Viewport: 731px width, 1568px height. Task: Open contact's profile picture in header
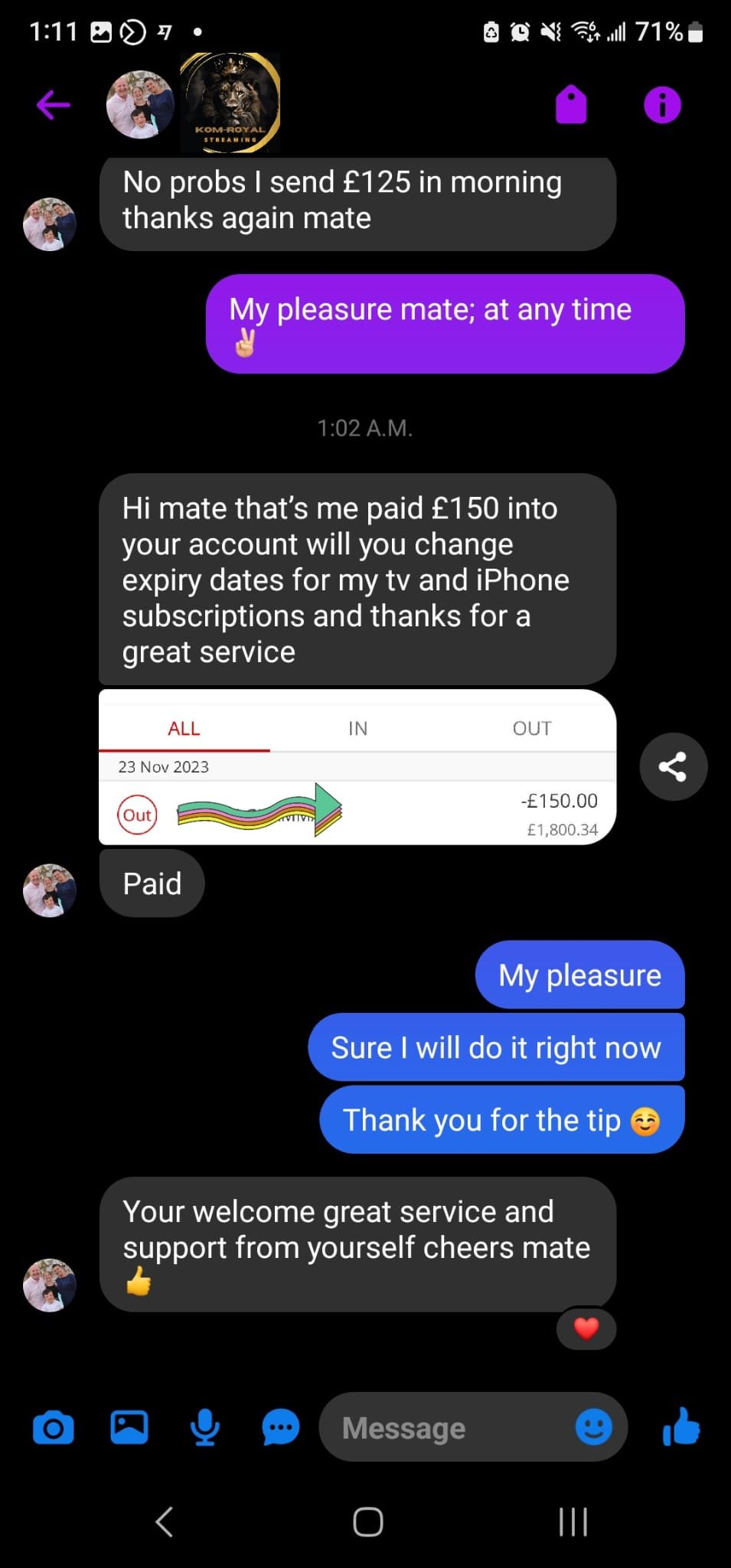pos(140,105)
